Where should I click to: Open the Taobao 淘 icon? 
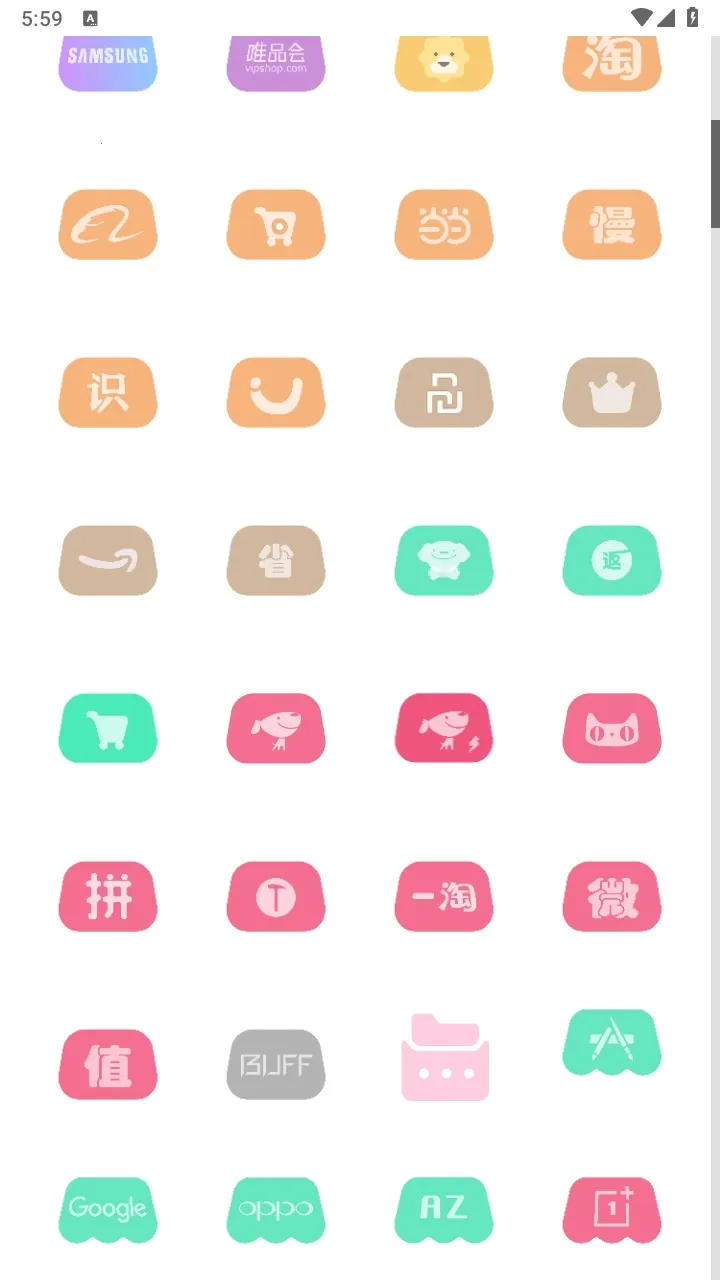(x=611, y=62)
